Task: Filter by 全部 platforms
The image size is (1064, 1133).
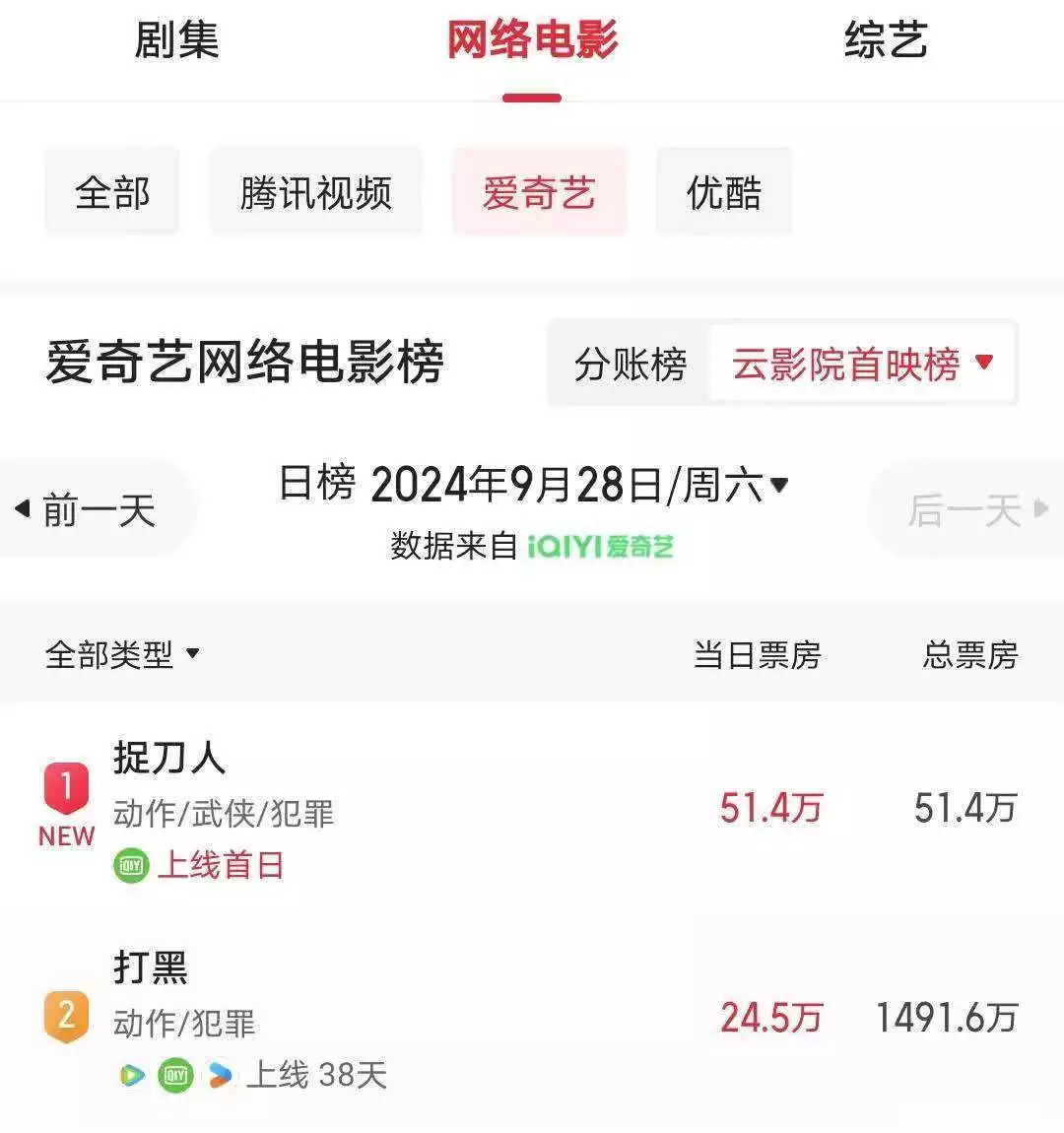Action: [x=112, y=192]
